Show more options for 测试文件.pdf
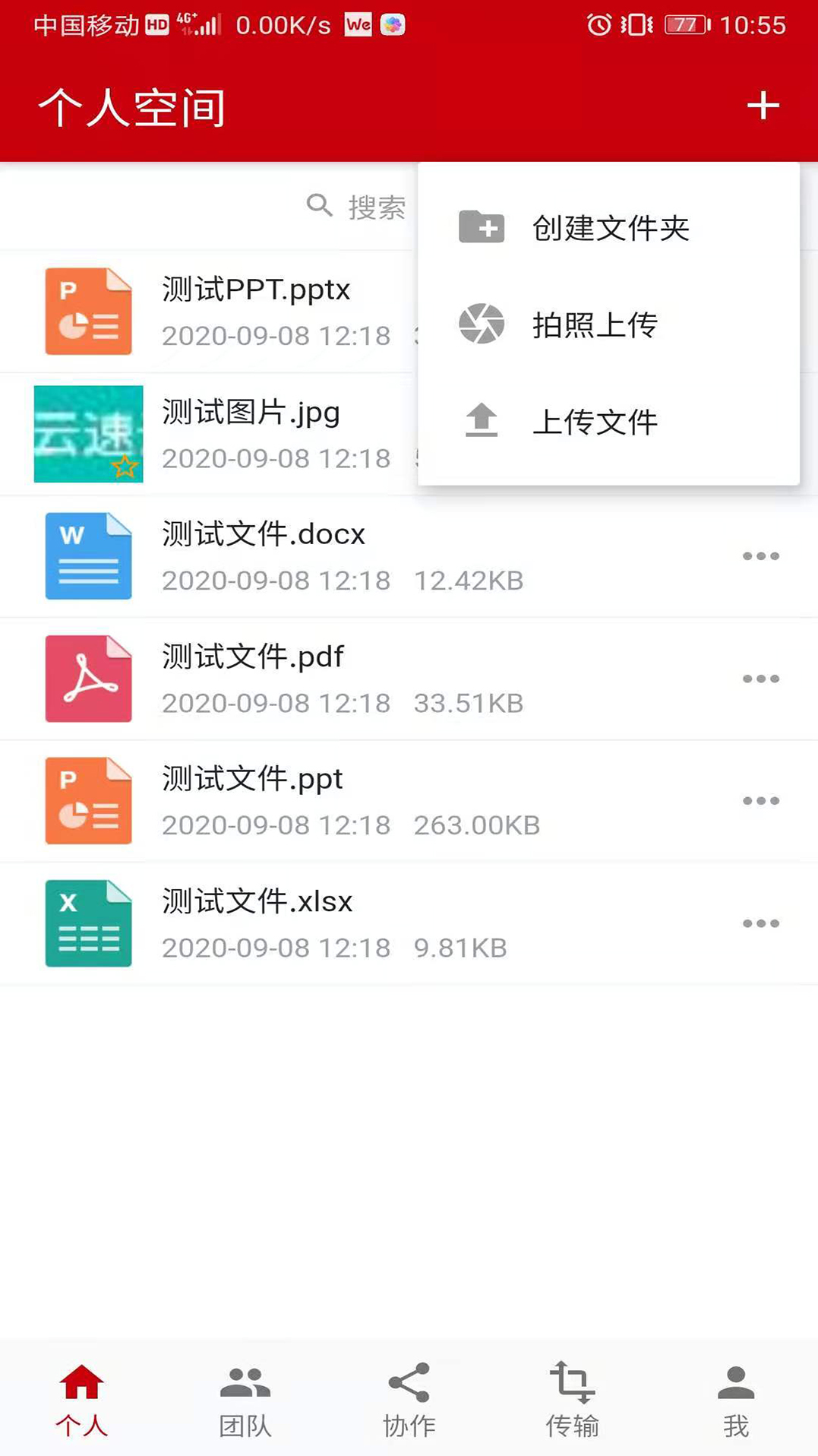This screenshot has width=818, height=1456. (x=761, y=679)
